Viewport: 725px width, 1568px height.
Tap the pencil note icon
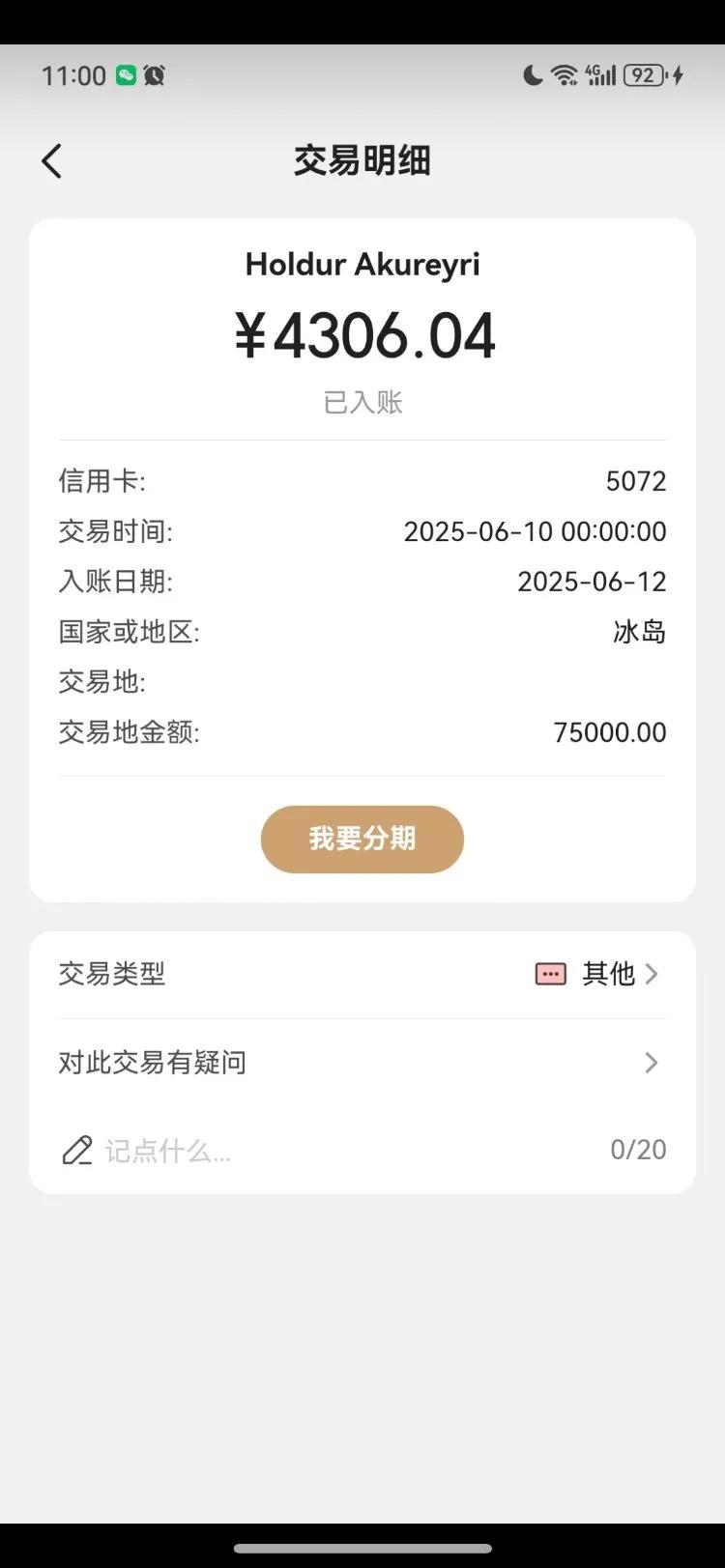[76, 1150]
